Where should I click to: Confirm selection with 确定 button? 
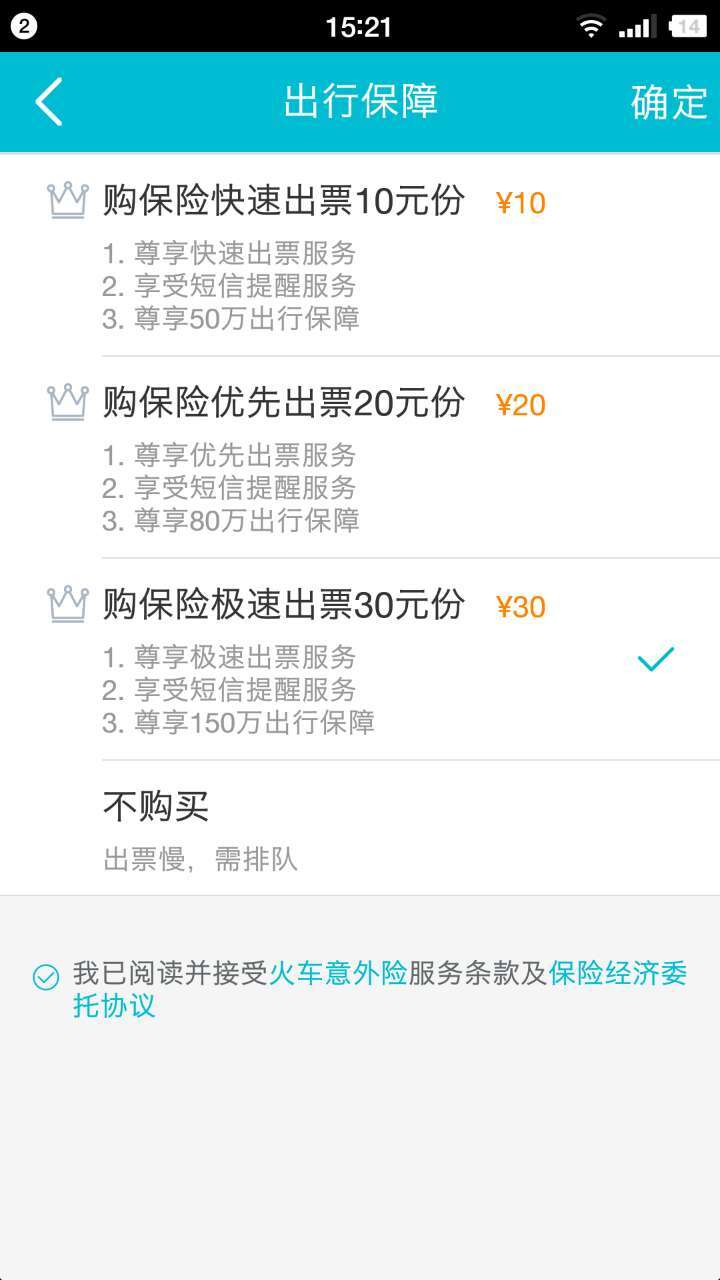click(x=668, y=102)
